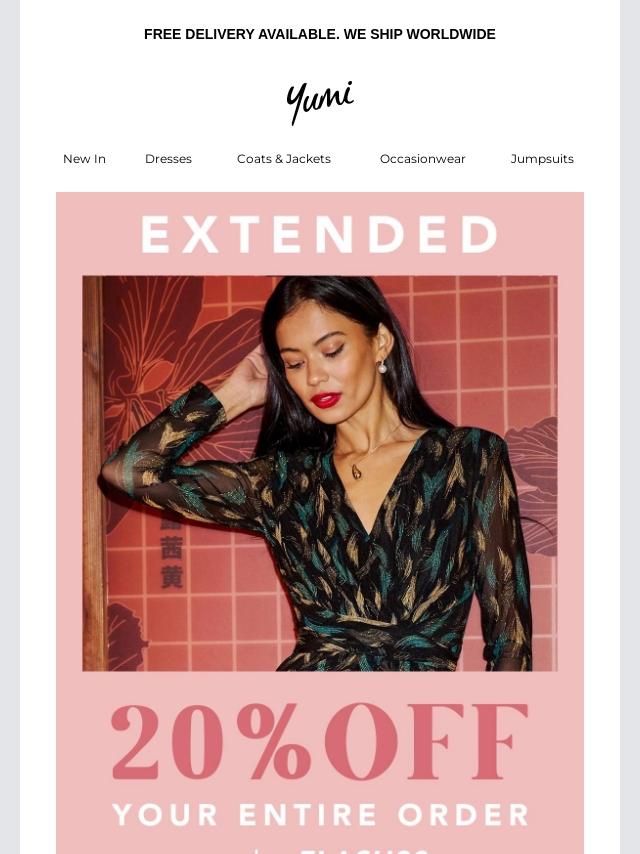Open the Occasionwear section

click(x=423, y=159)
